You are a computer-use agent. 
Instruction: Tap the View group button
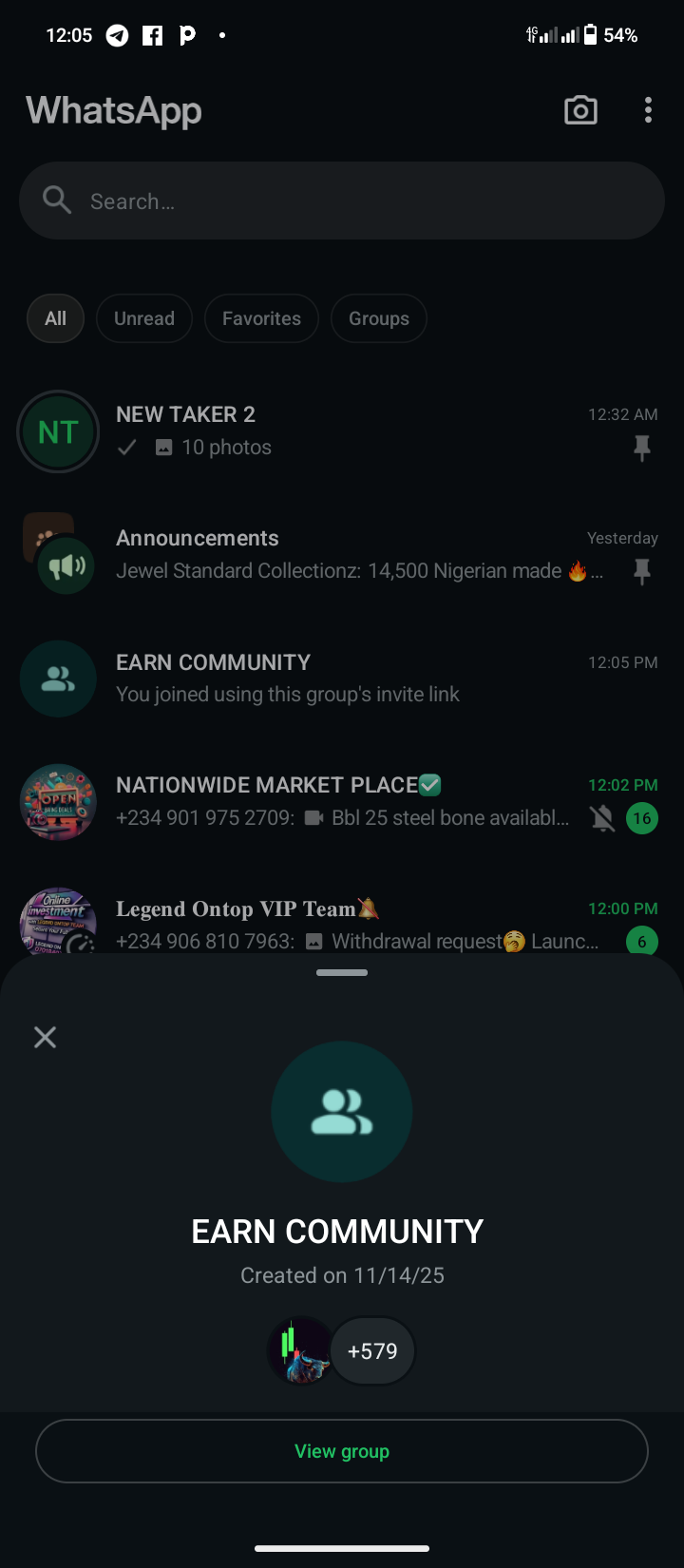click(x=342, y=1451)
